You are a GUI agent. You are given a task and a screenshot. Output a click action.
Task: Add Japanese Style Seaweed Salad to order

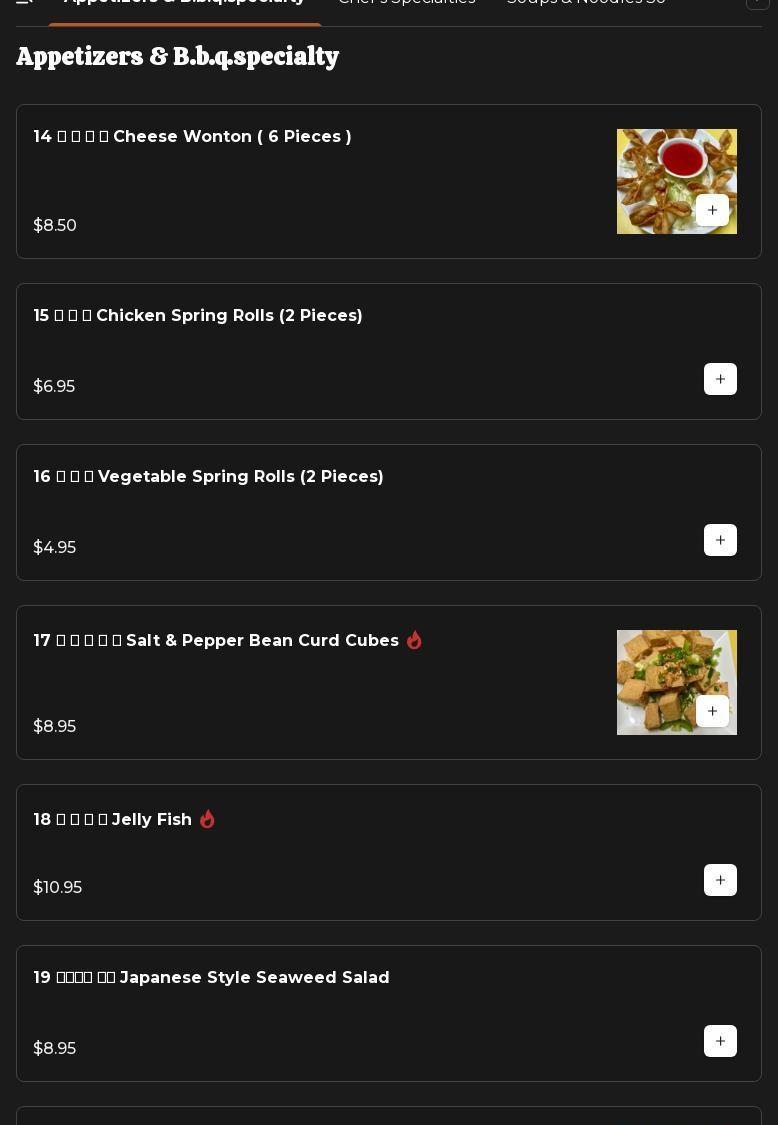(720, 1041)
